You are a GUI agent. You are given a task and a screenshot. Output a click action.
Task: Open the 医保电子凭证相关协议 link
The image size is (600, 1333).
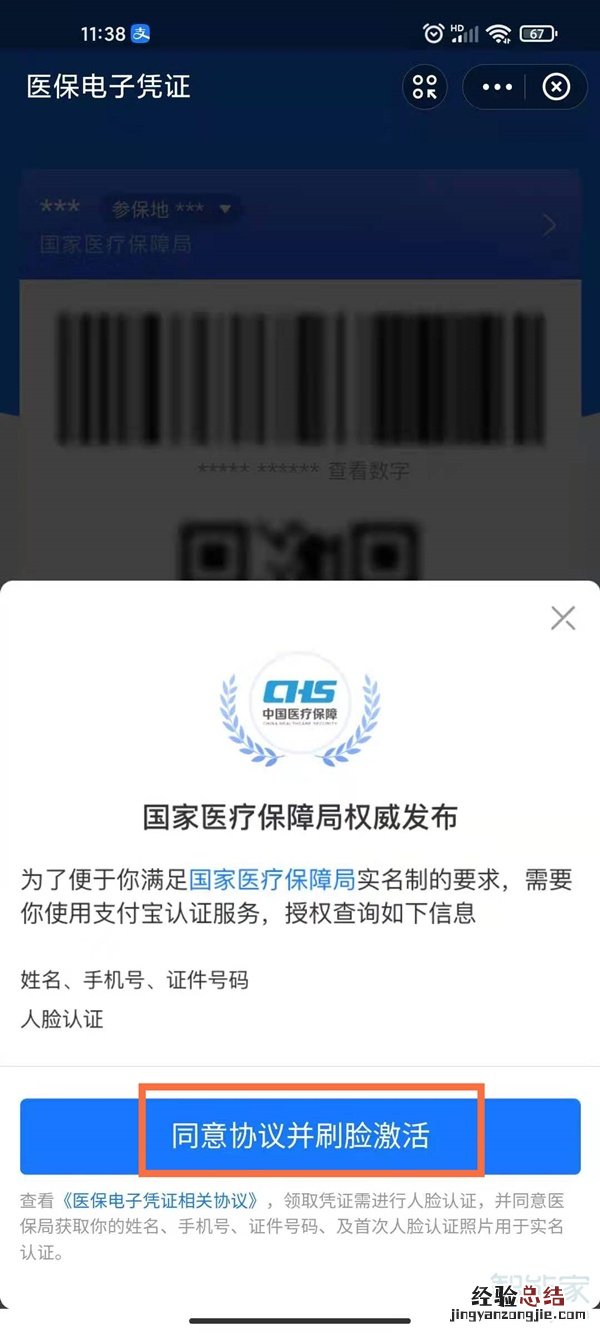click(x=165, y=1200)
